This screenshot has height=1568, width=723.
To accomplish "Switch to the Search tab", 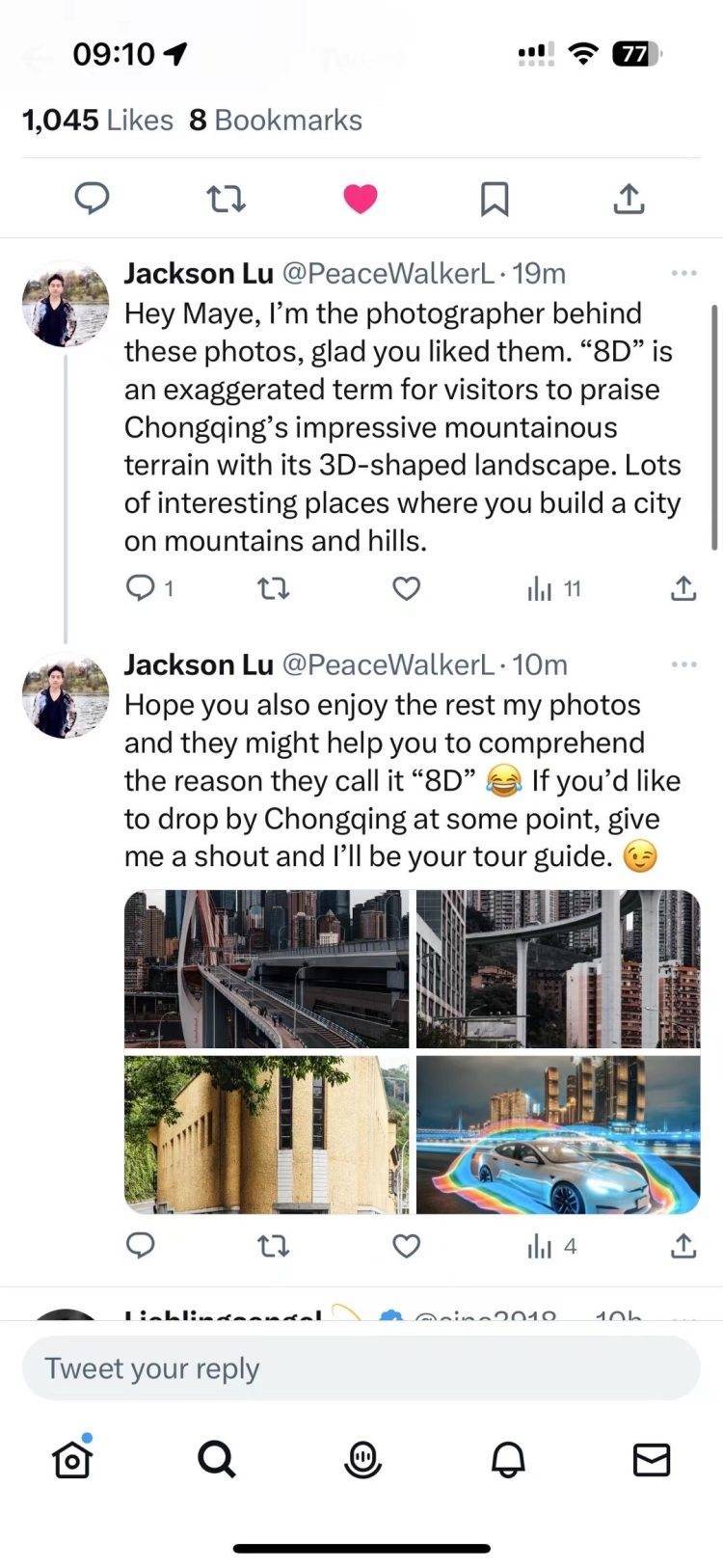I will coord(217,1459).
